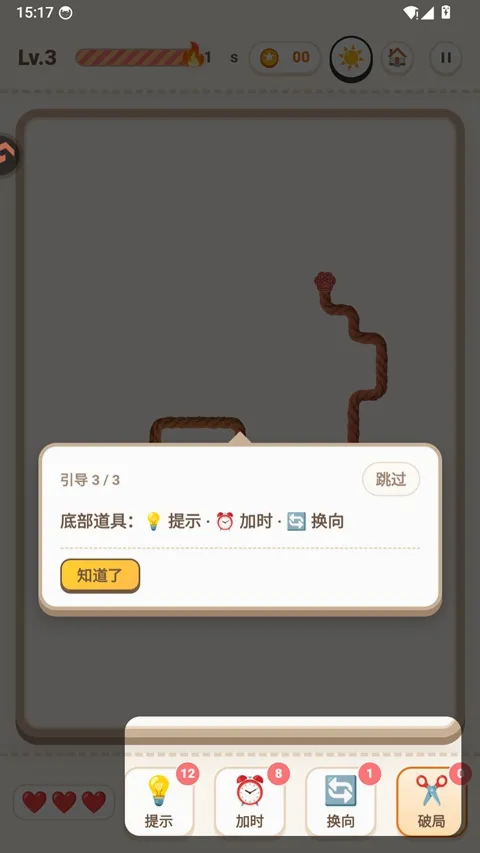Tap the 知道了 button

(x=100, y=576)
